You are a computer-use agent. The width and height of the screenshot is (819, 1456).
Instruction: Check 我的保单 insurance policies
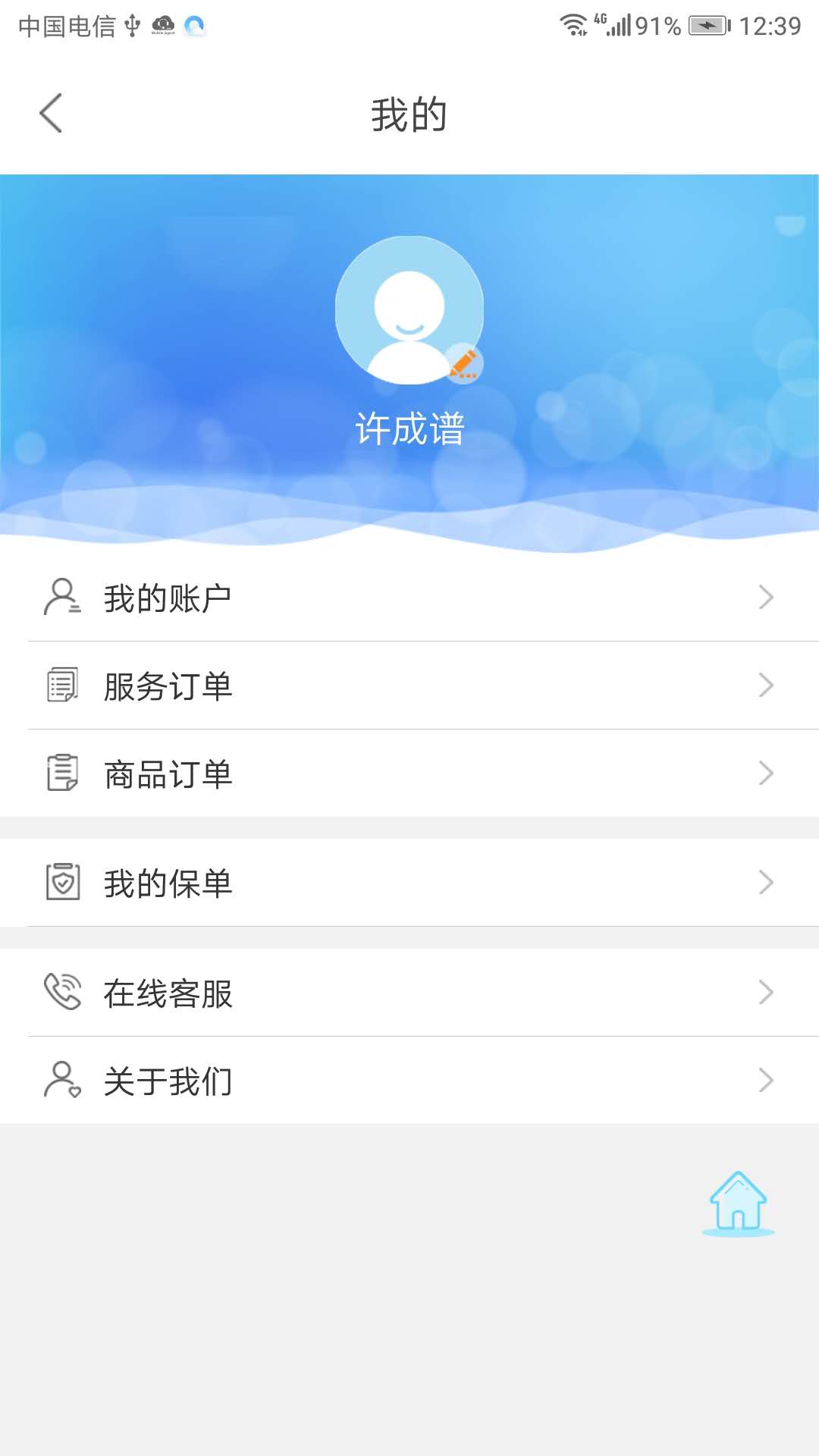tap(409, 883)
